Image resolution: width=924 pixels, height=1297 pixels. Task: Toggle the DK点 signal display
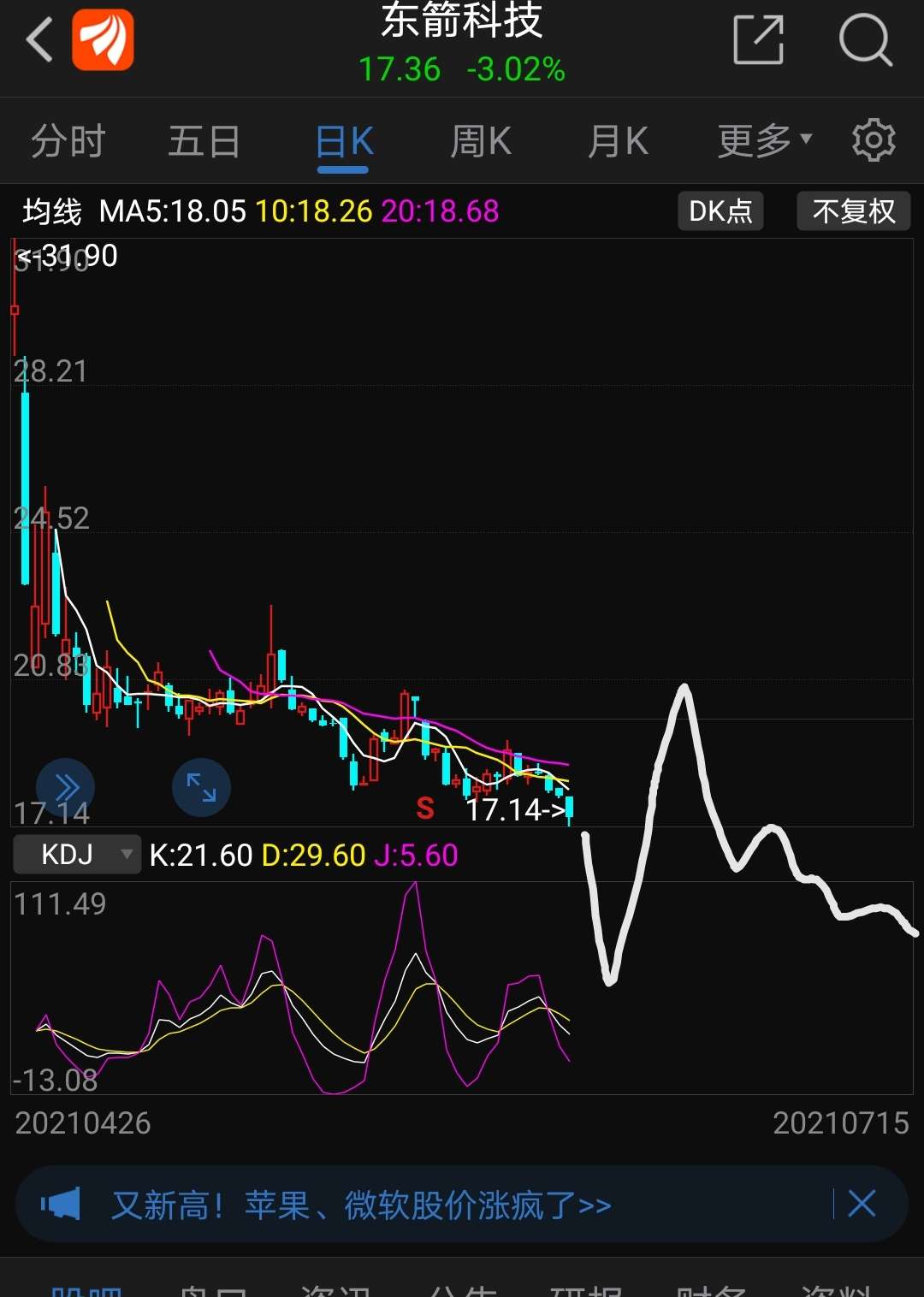click(720, 210)
